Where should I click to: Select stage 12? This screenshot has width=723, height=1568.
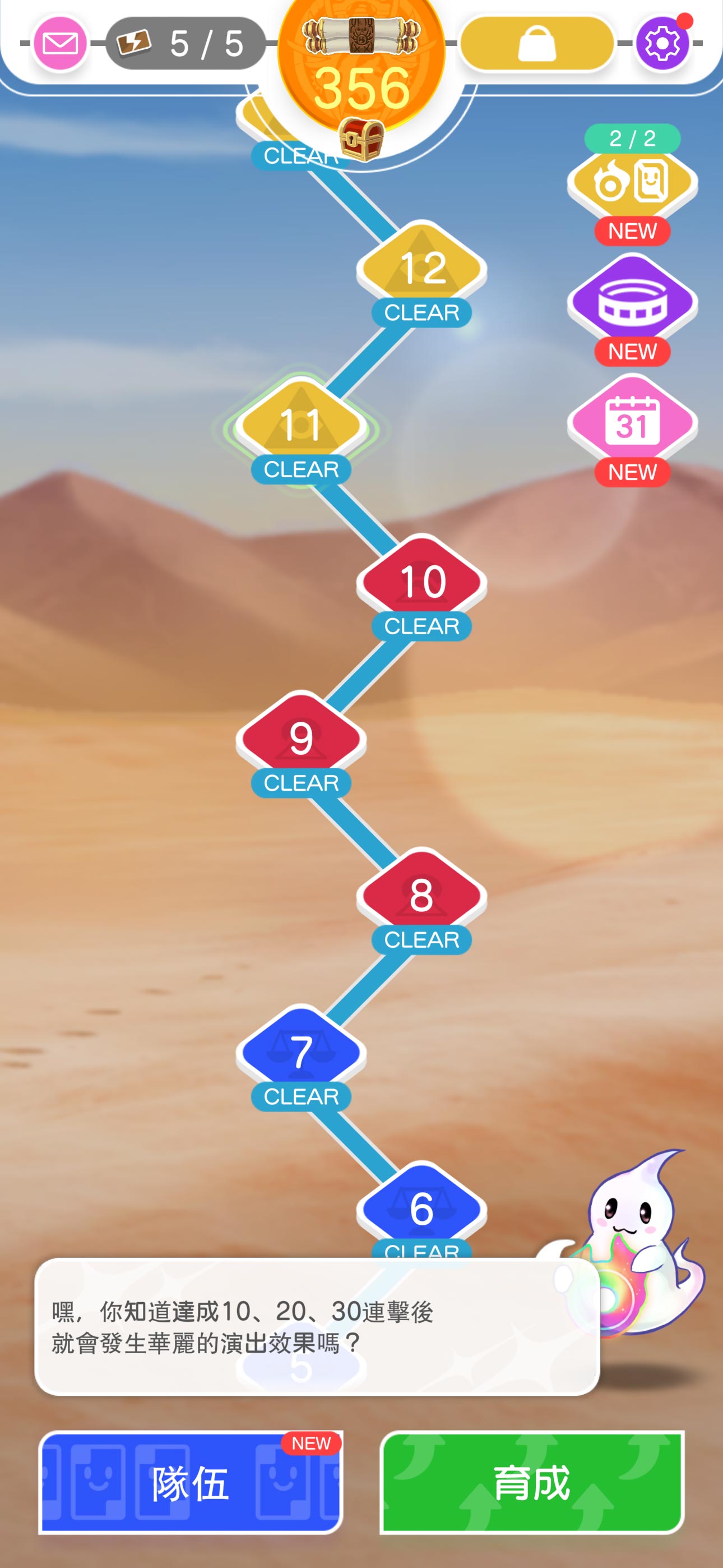coord(421,268)
